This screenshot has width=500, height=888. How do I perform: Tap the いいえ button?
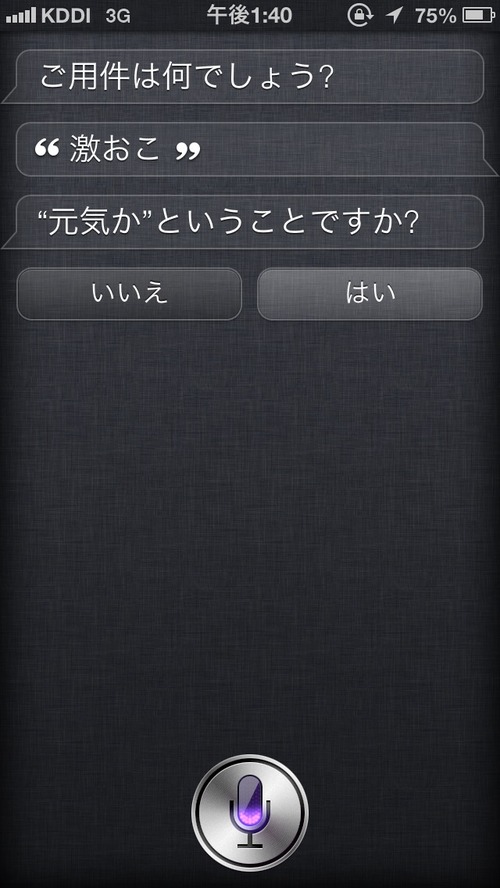tap(129, 294)
